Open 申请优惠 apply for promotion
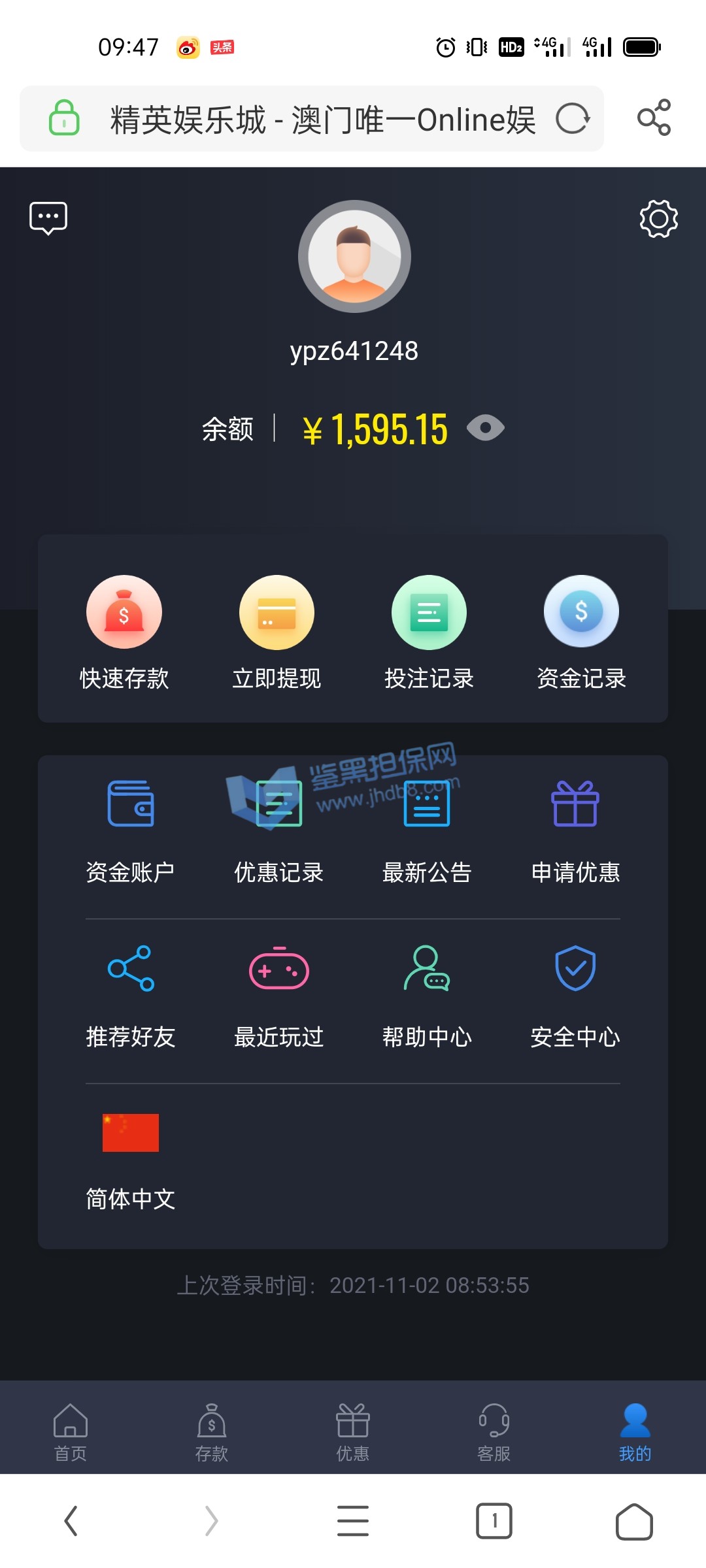 coord(575,831)
